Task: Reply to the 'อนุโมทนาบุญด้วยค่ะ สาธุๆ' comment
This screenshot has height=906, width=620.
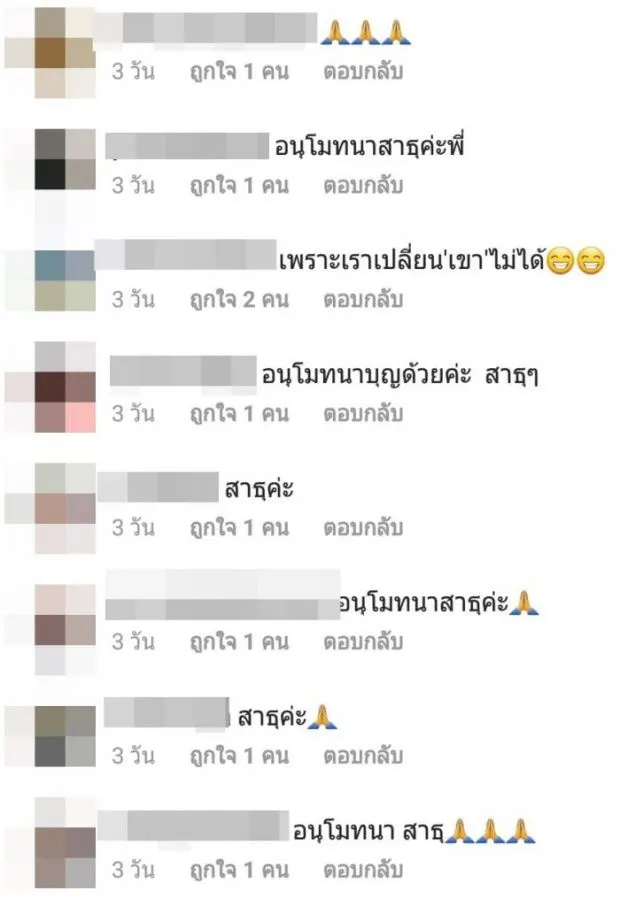Action: tap(362, 413)
